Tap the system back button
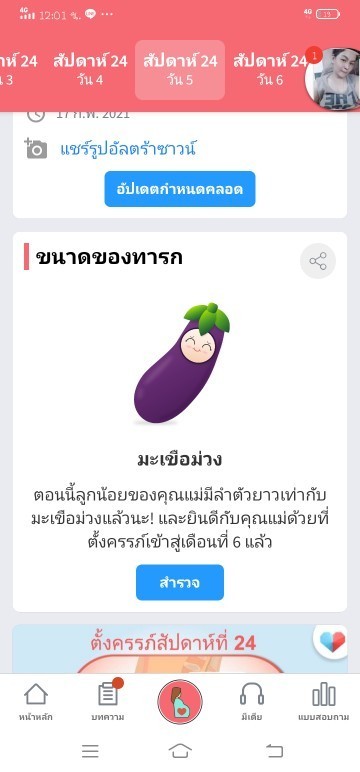The height and width of the screenshot is (772, 360). (x=274, y=751)
